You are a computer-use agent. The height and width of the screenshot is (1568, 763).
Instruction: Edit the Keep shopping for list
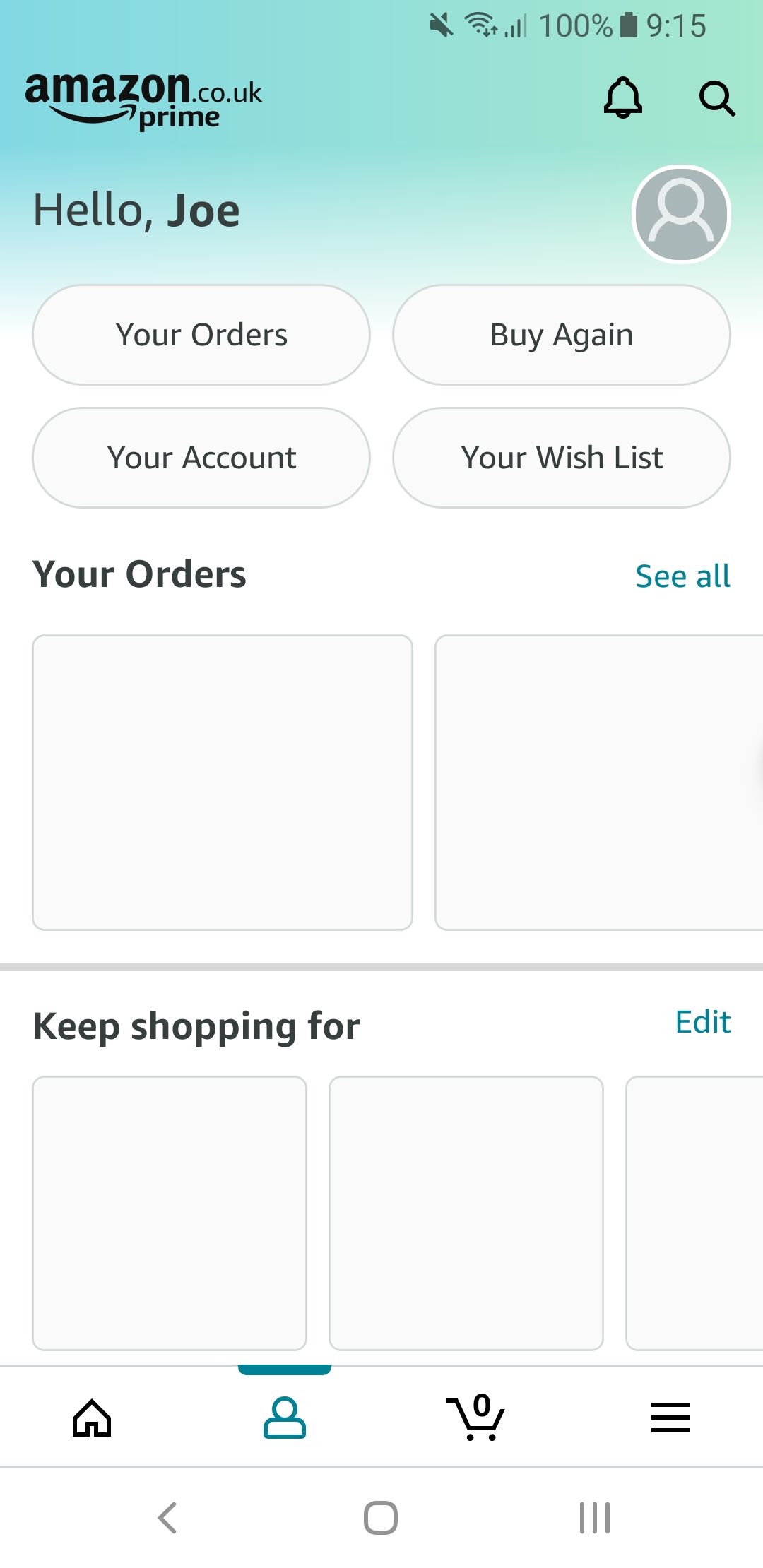click(x=704, y=1021)
